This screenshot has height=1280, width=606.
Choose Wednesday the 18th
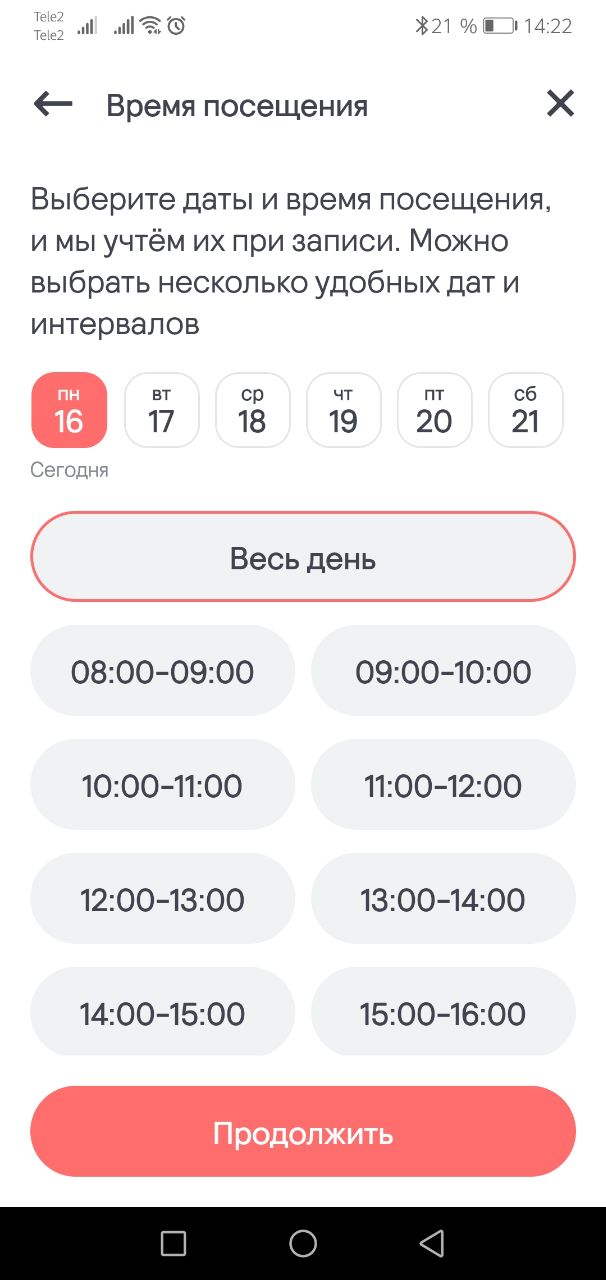(252, 410)
